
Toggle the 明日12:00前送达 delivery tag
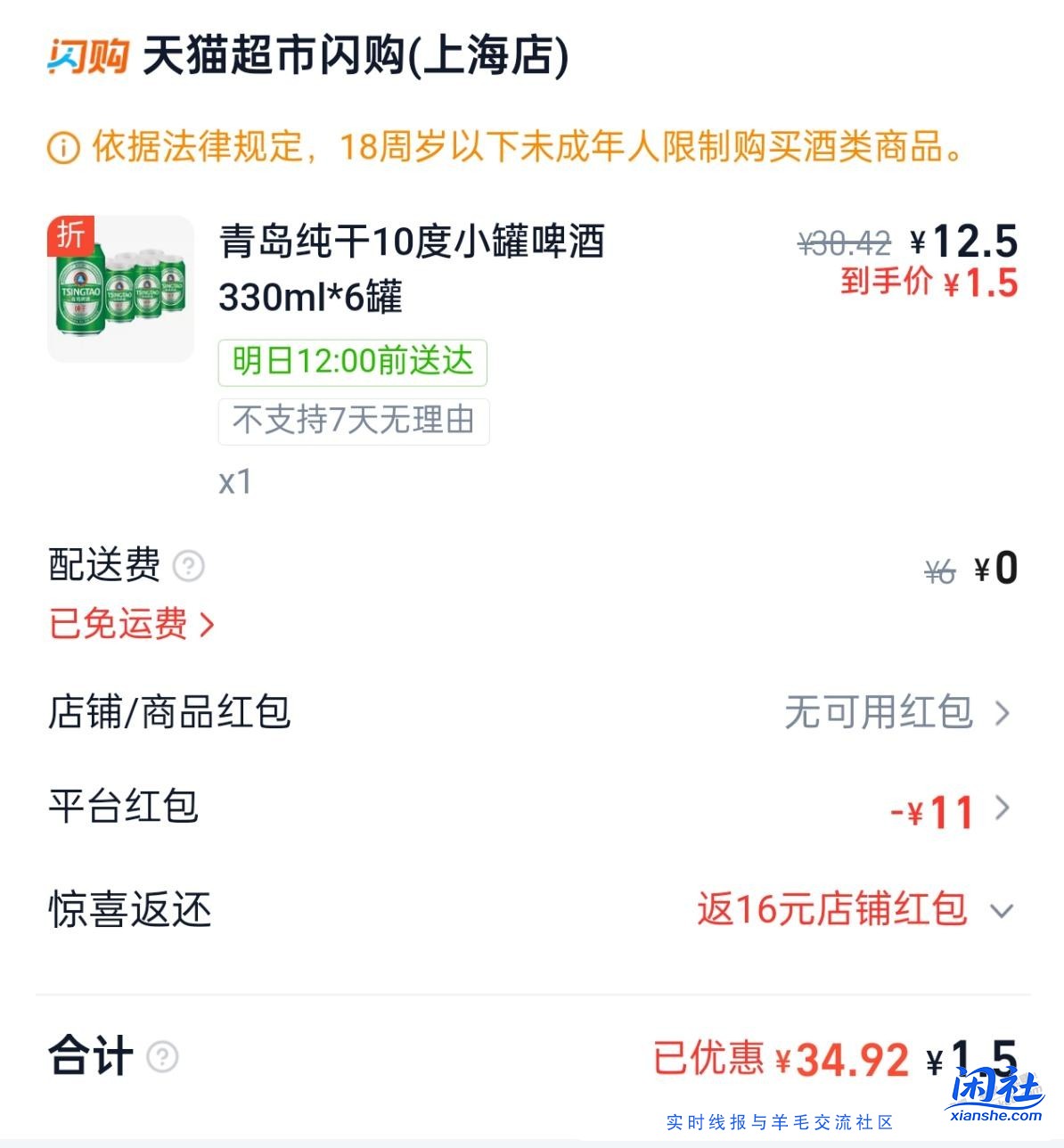pos(352,363)
